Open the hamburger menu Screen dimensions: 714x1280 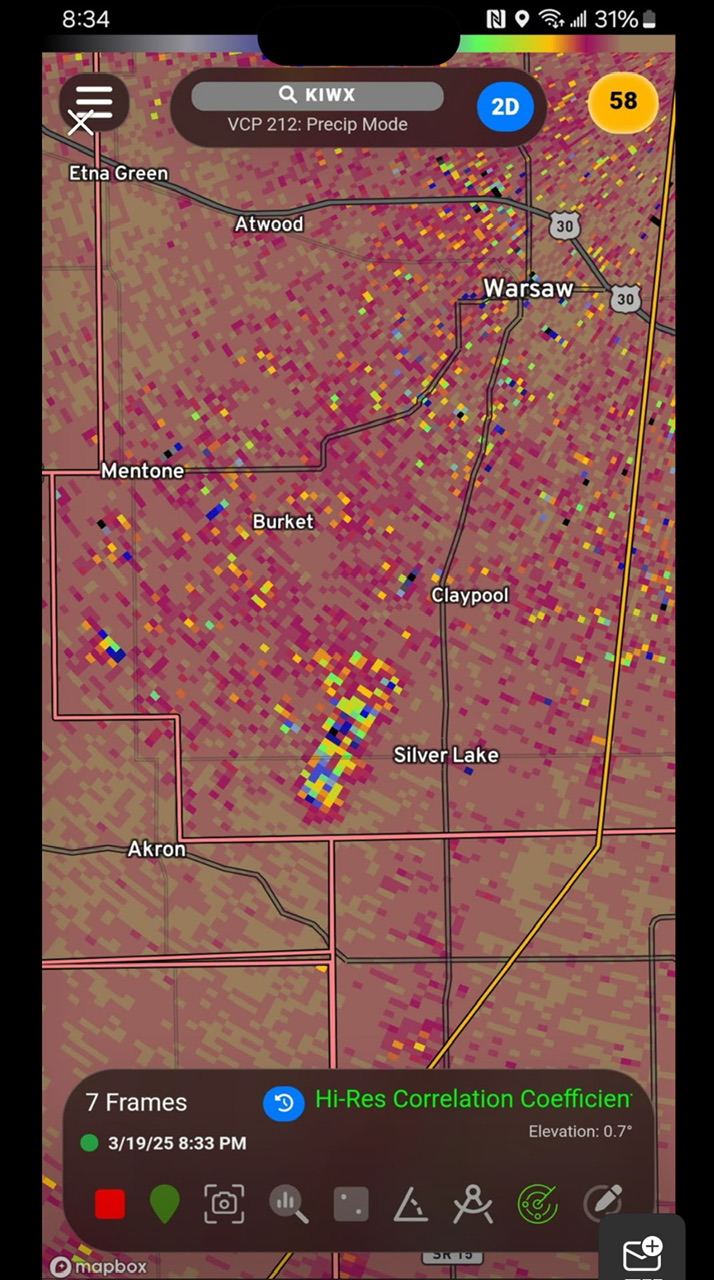tap(94, 102)
